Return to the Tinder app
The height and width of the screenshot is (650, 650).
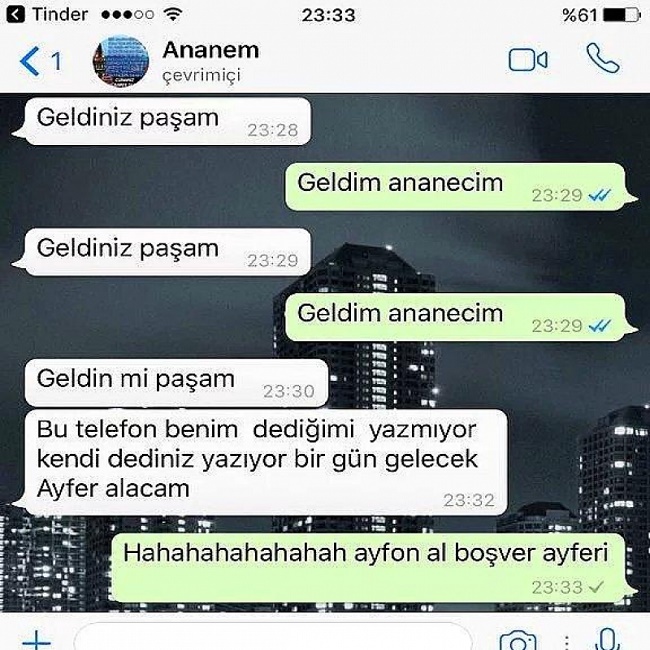click(47, 14)
